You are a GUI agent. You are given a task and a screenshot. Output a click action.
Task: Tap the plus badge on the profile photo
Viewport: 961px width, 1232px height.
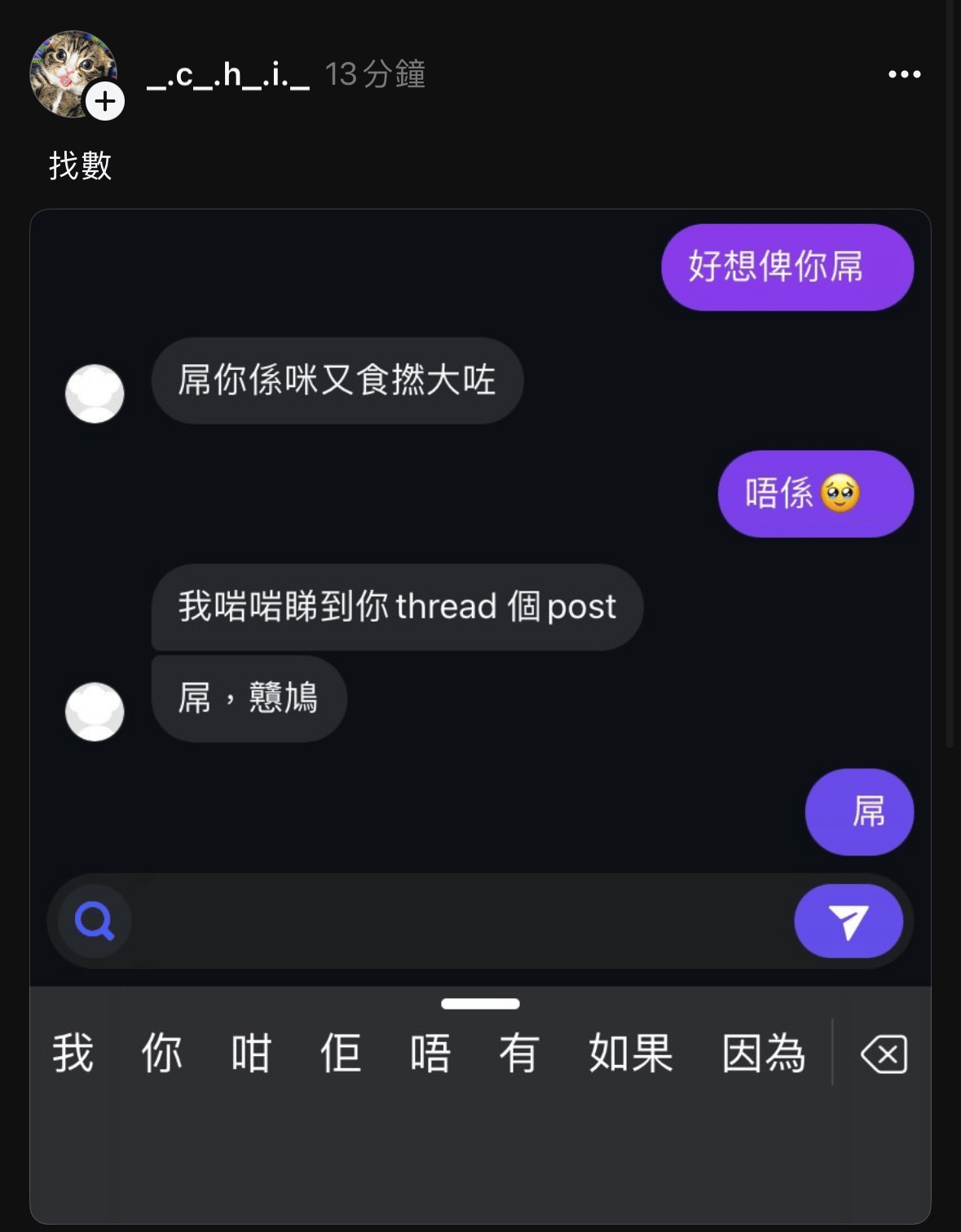104,102
